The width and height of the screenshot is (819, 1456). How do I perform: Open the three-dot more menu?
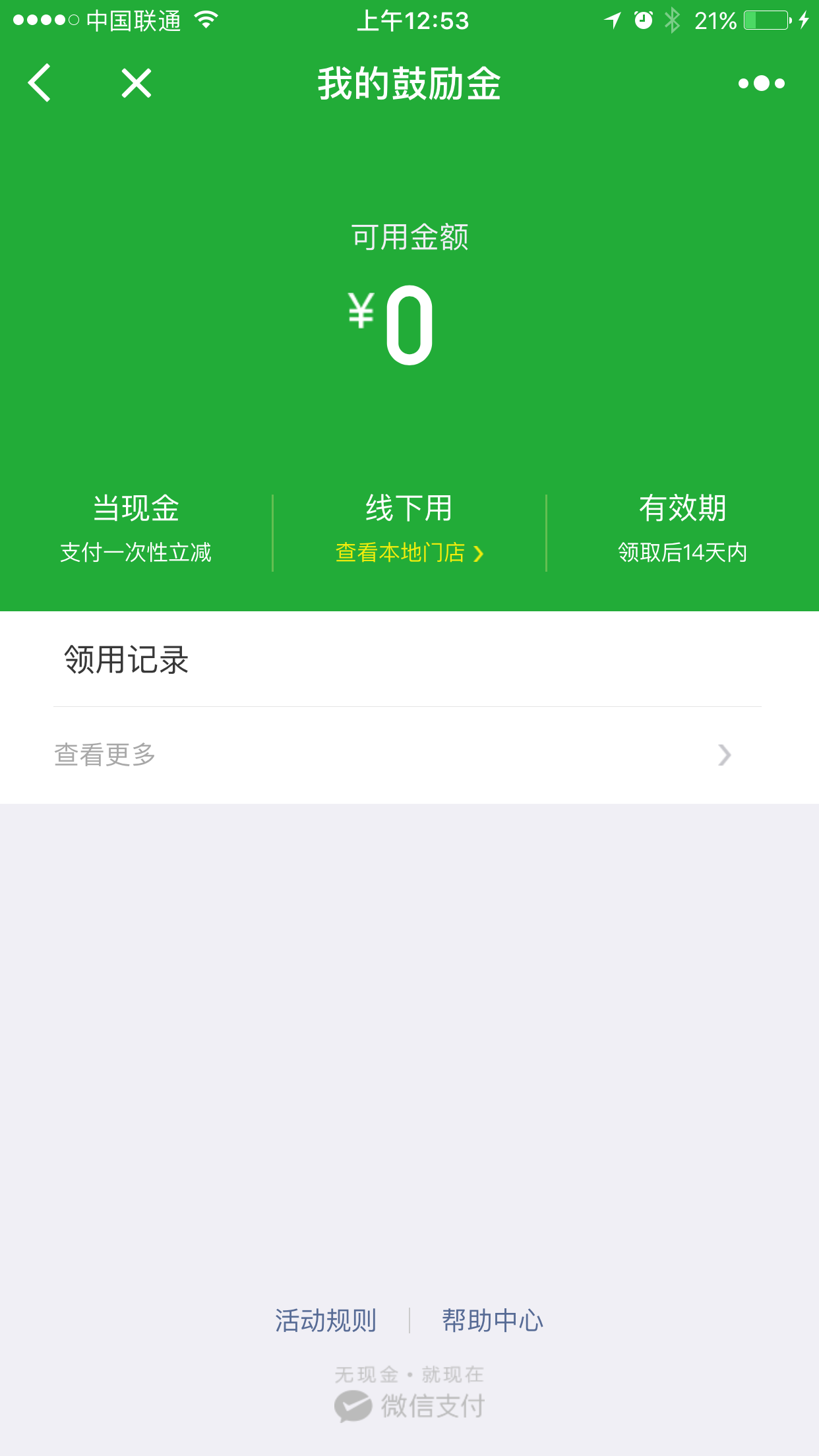(762, 83)
